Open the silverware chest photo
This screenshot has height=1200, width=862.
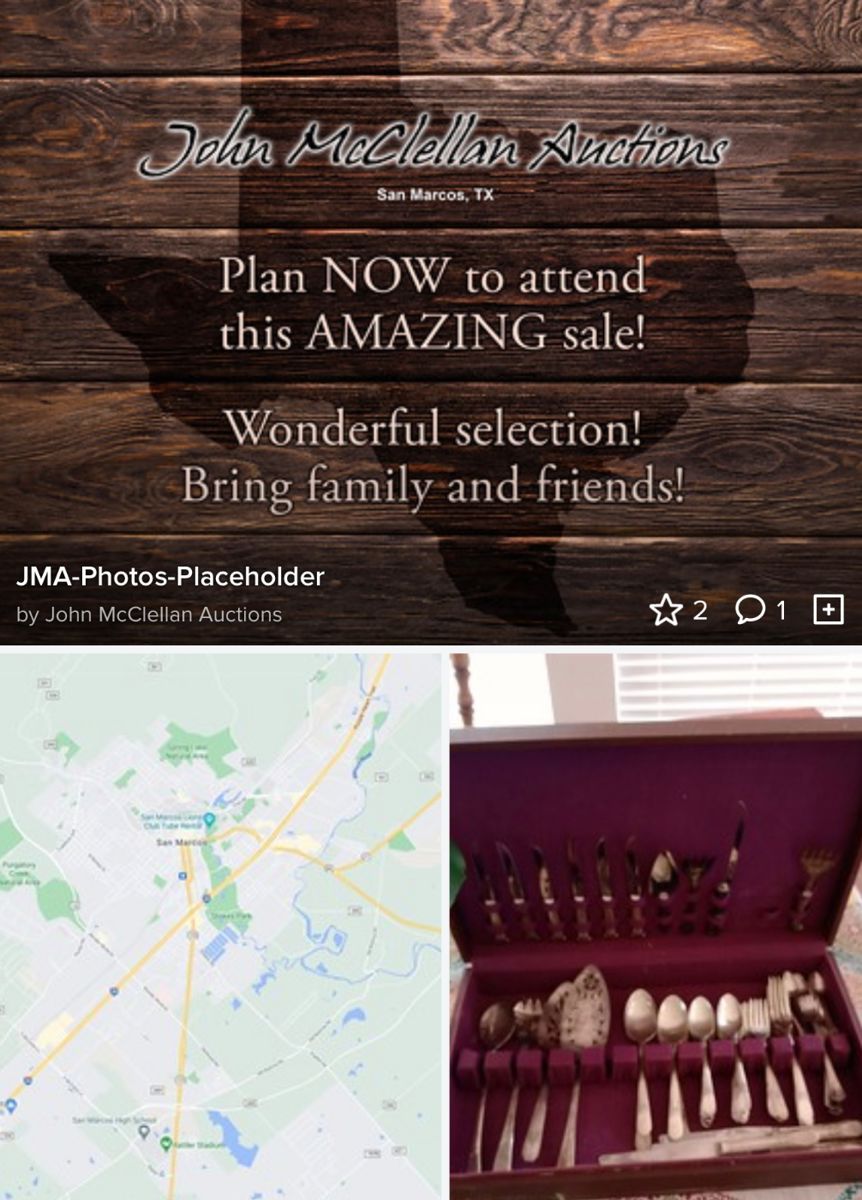point(655,925)
